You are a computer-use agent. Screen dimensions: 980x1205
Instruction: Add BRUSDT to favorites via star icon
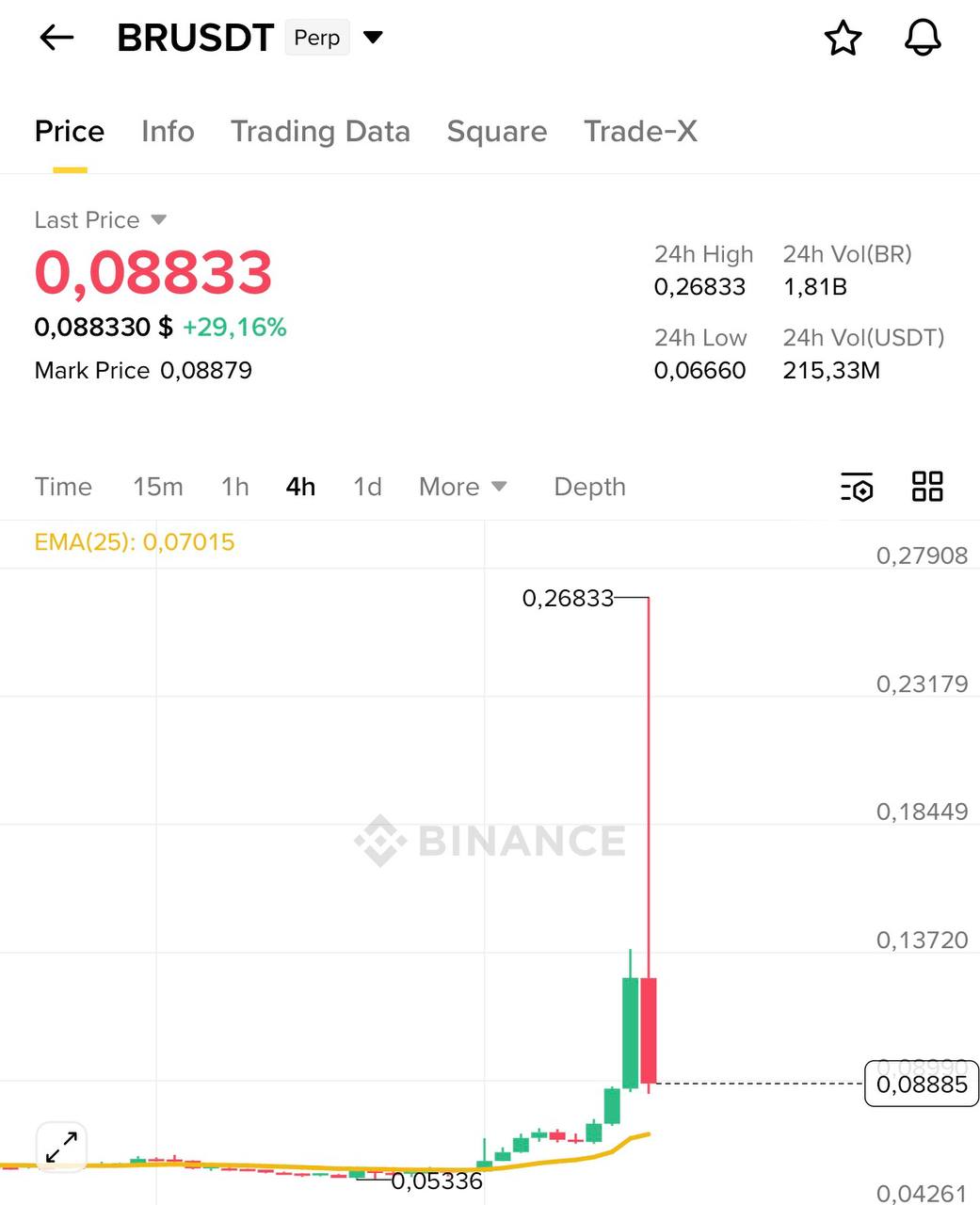(843, 38)
